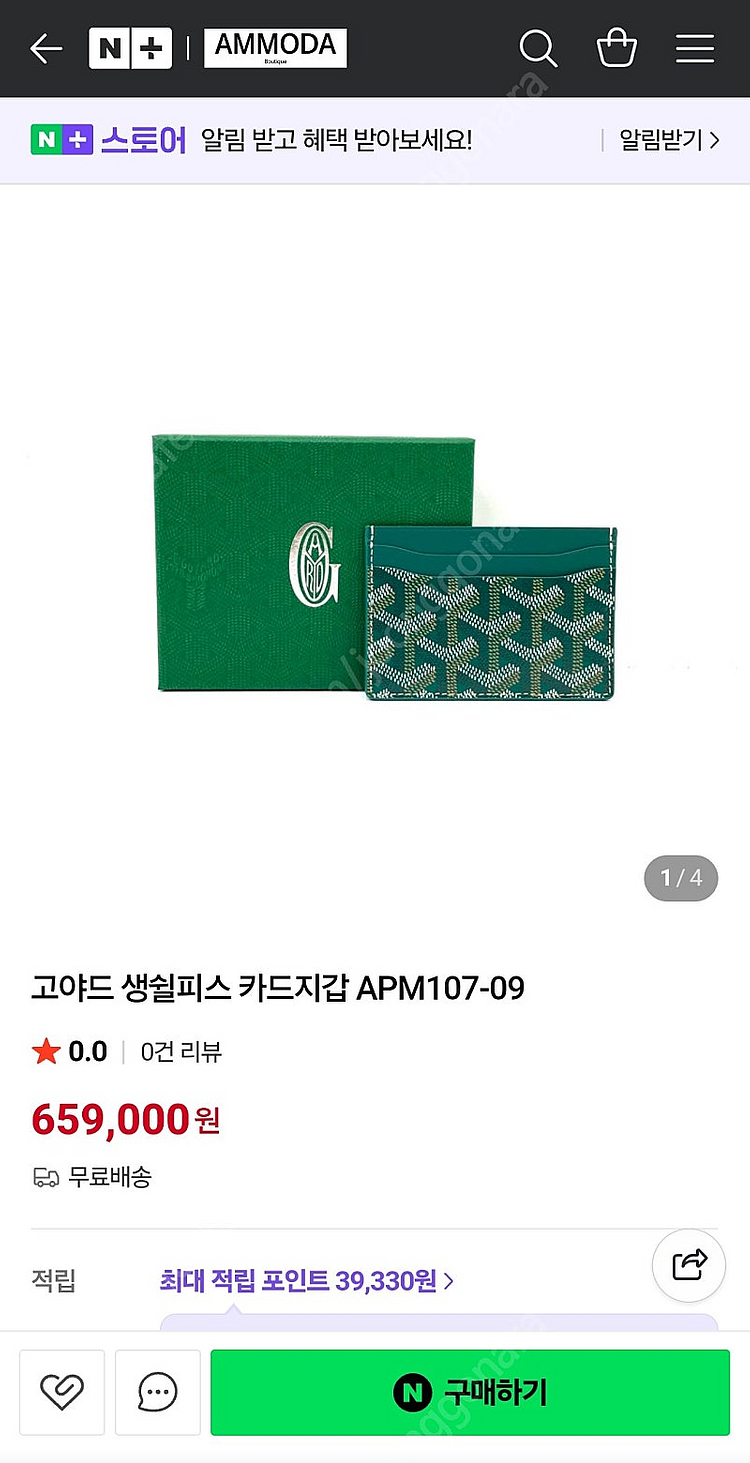Open the Goyard card wallet product photo
This screenshot has width=750, height=1463.
(385, 565)
